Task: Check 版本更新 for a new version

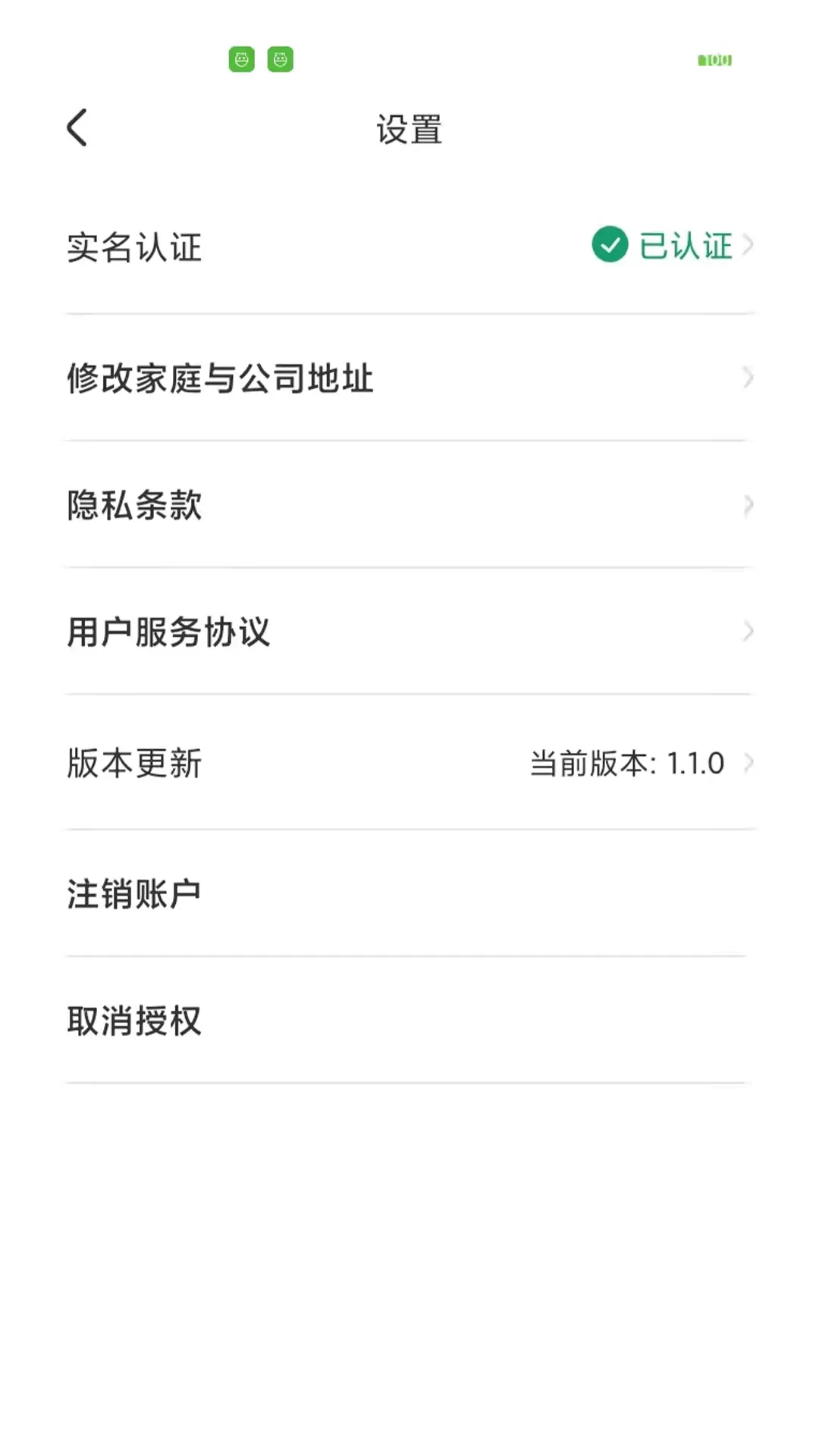Action: point(409,763)
